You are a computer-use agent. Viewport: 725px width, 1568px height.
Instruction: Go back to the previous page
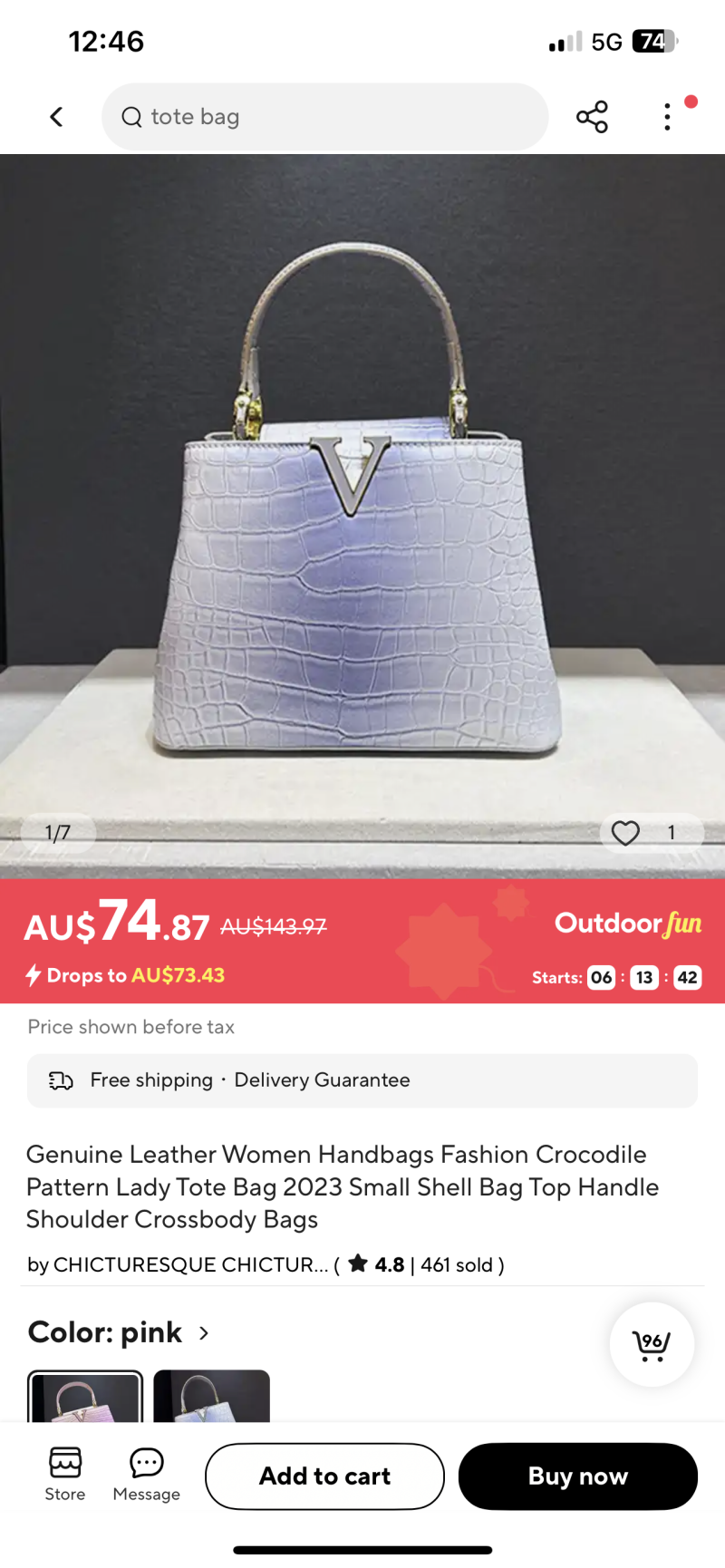[x=56, y=117]
